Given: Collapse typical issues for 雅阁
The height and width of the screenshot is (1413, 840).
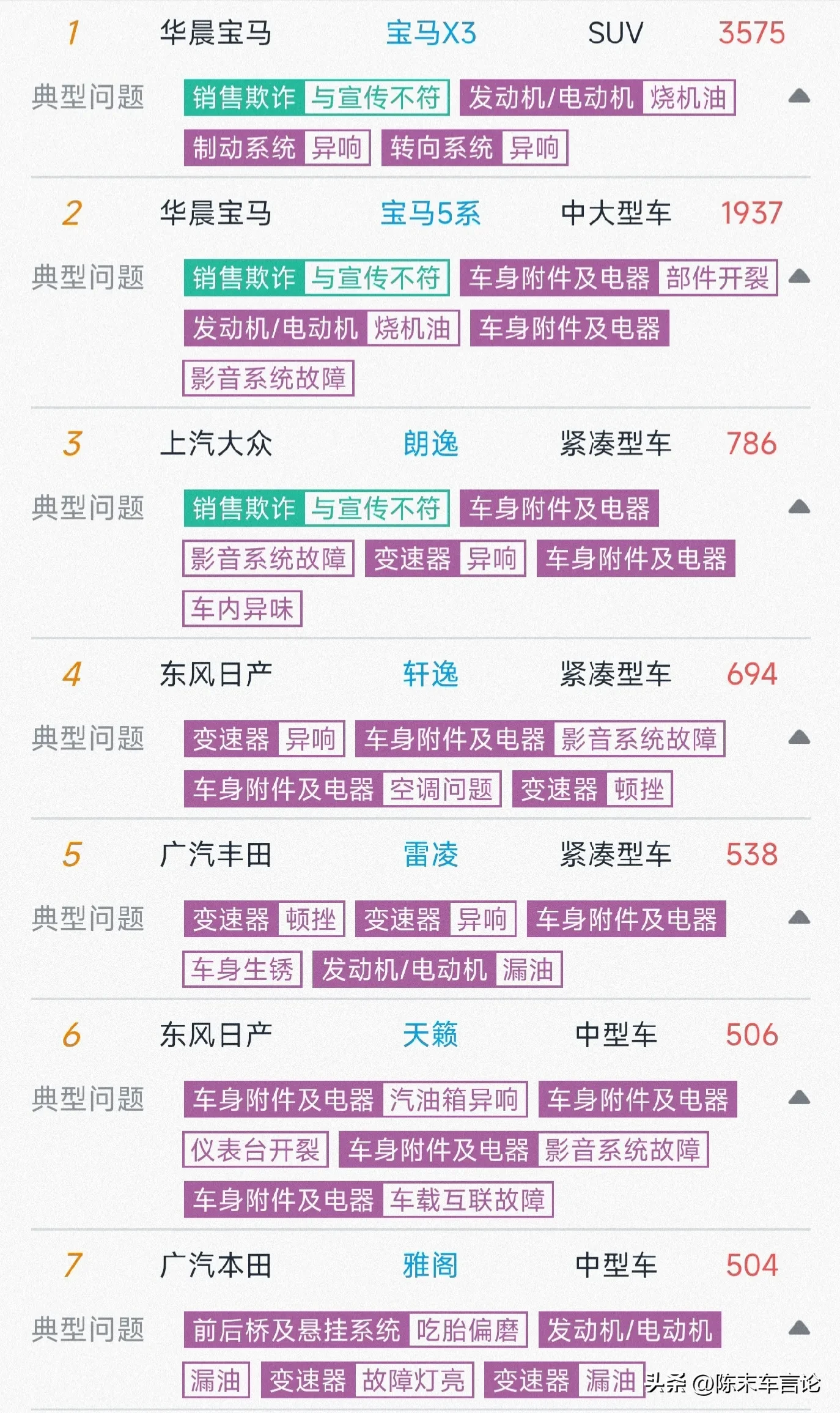Looking at the screenshot, I should [799, 1329].
